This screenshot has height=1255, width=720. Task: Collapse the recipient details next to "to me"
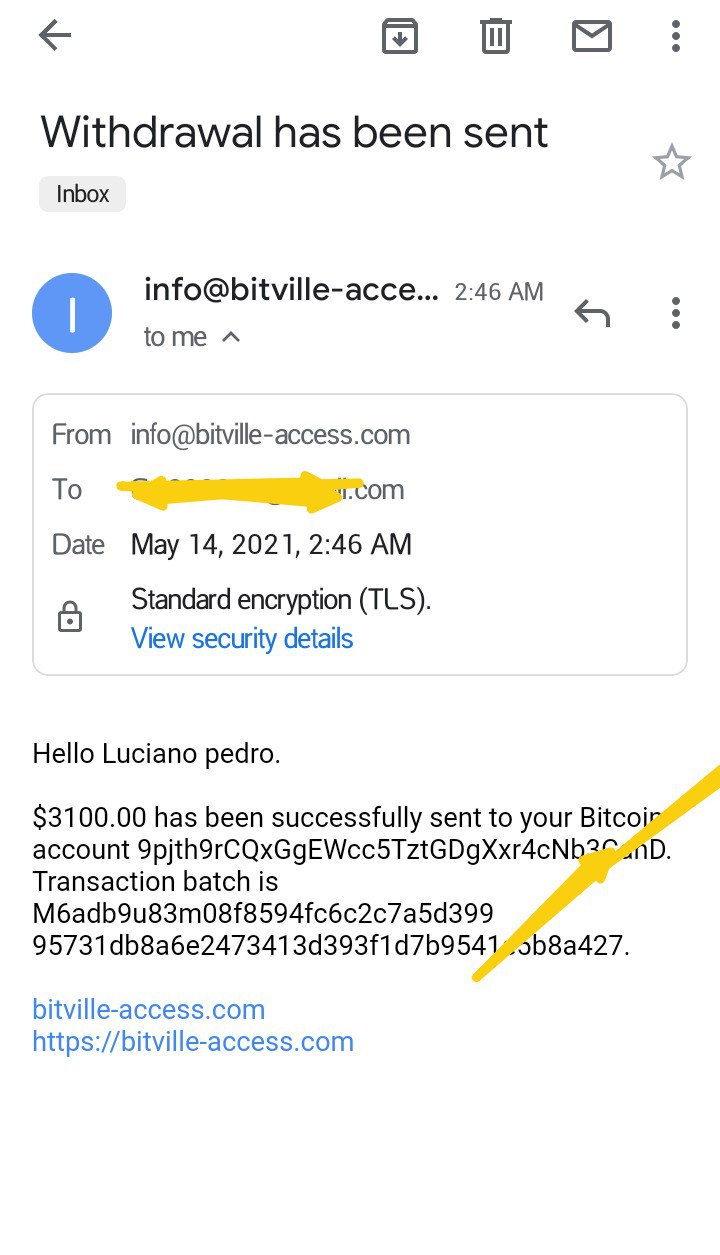pyautogui.click(x=231, y=338)
